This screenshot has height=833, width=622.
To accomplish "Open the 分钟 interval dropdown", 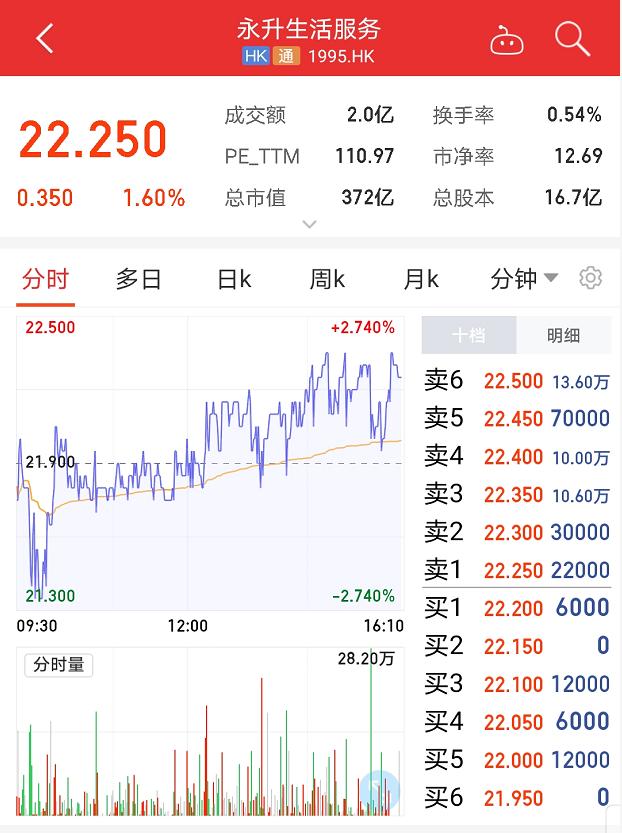I will [x=524, y=279].
